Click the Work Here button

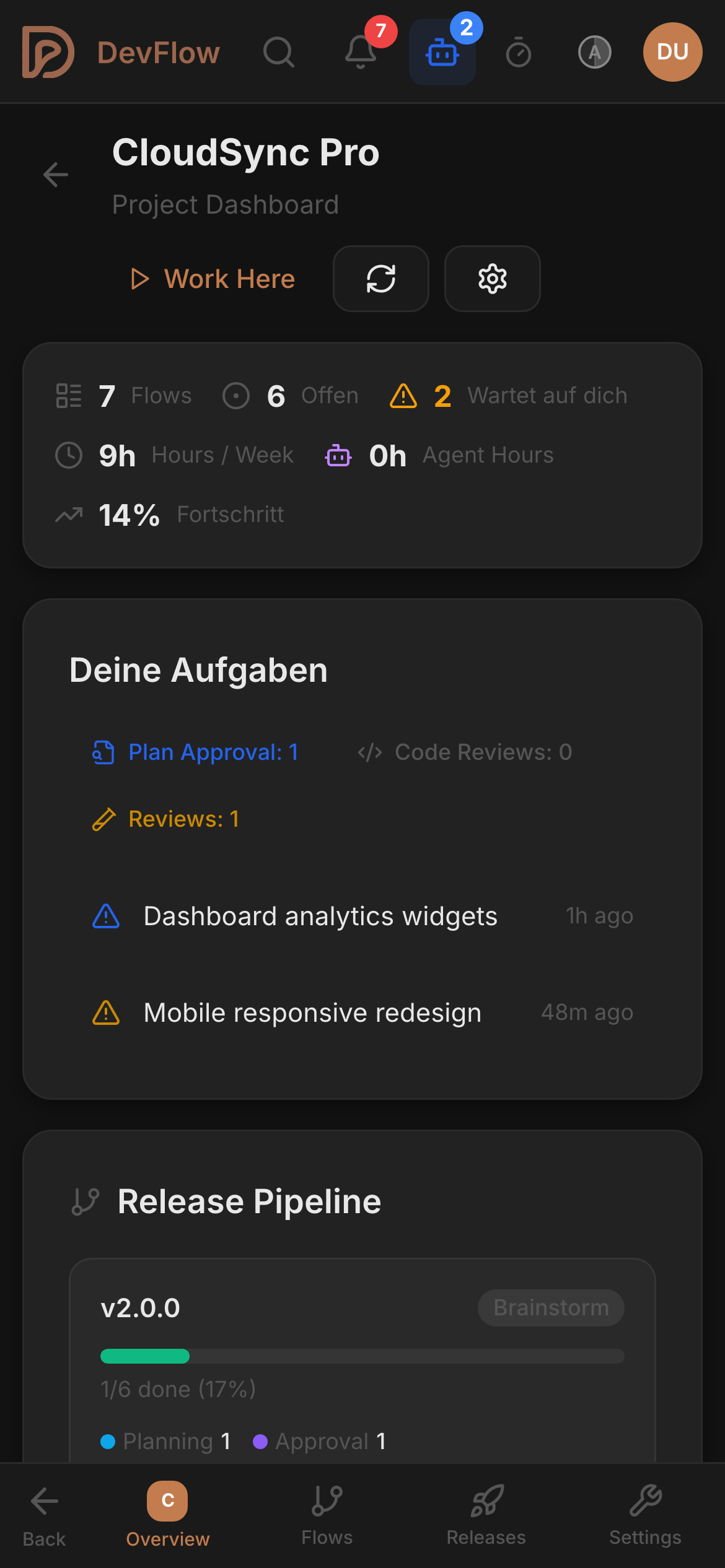click(x=211, y=278)
